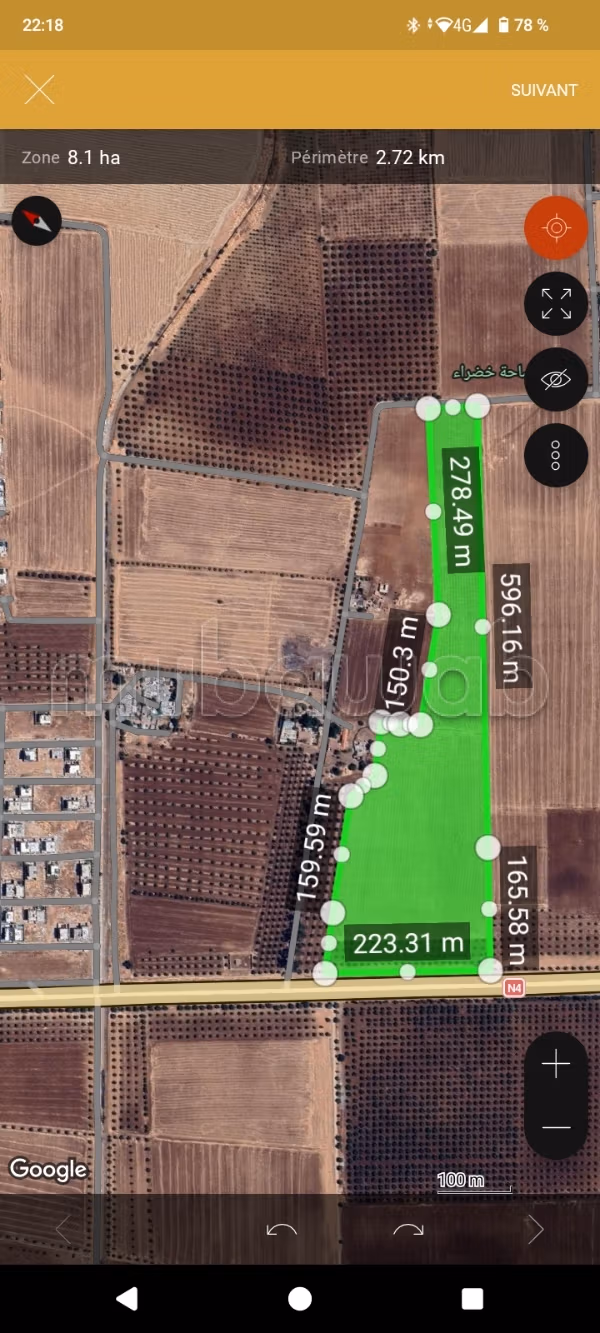Close the area measurement screen
Viewport: 600px width, 1333px height.
coord(39,90)
